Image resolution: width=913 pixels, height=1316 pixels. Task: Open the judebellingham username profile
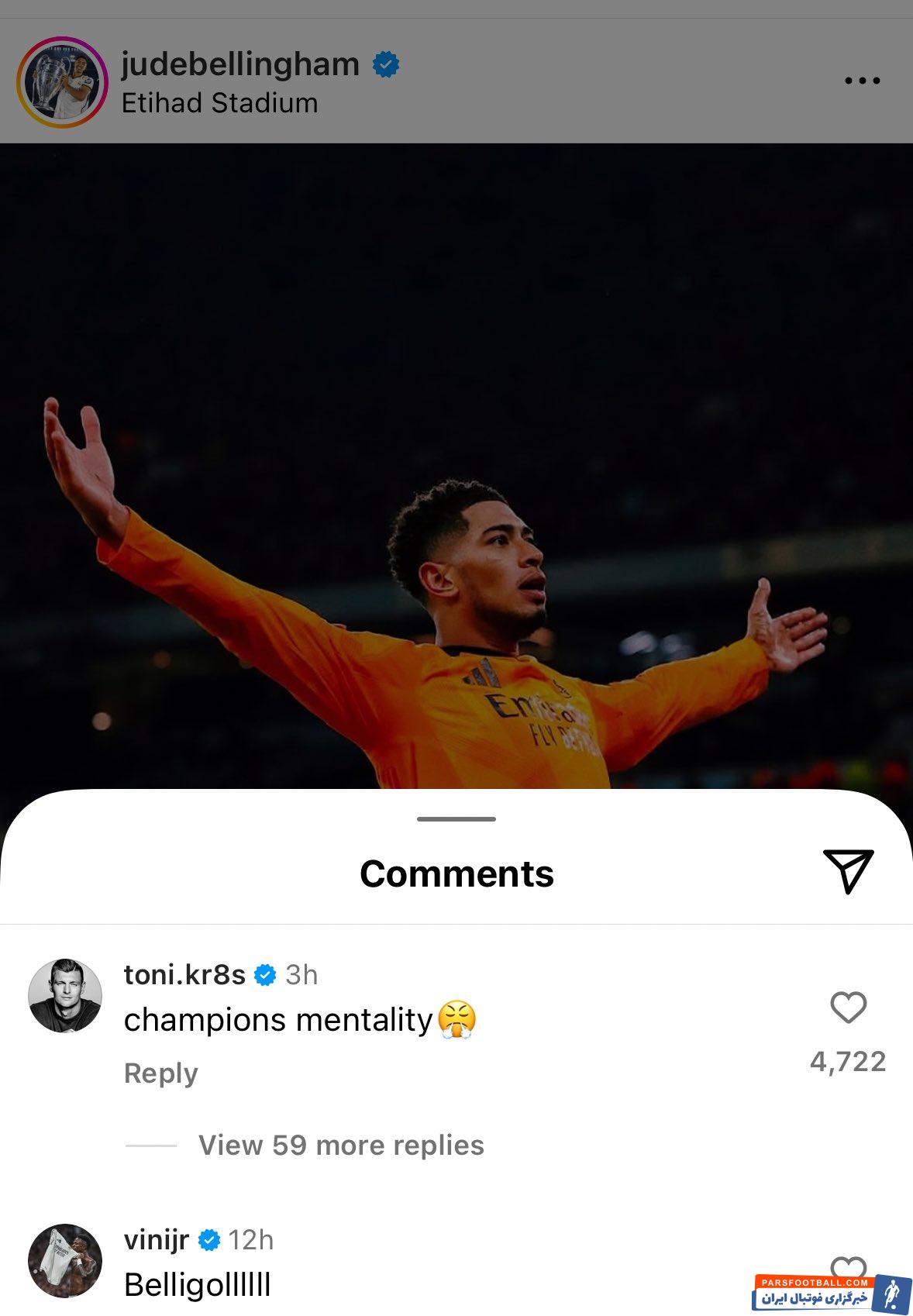pyautogui.click(x=240, y=64)
